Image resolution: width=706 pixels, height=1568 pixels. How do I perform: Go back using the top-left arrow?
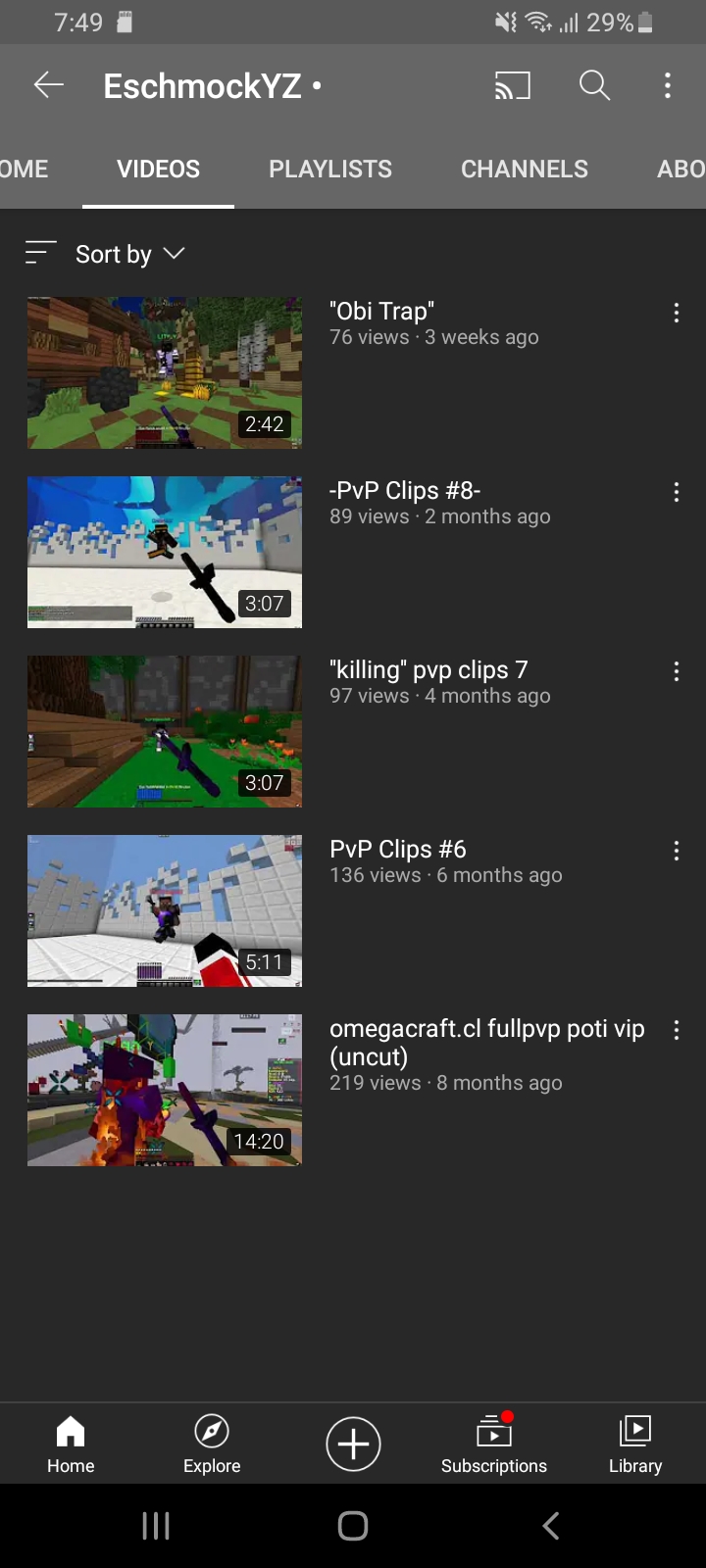click(x=49, y=86)
